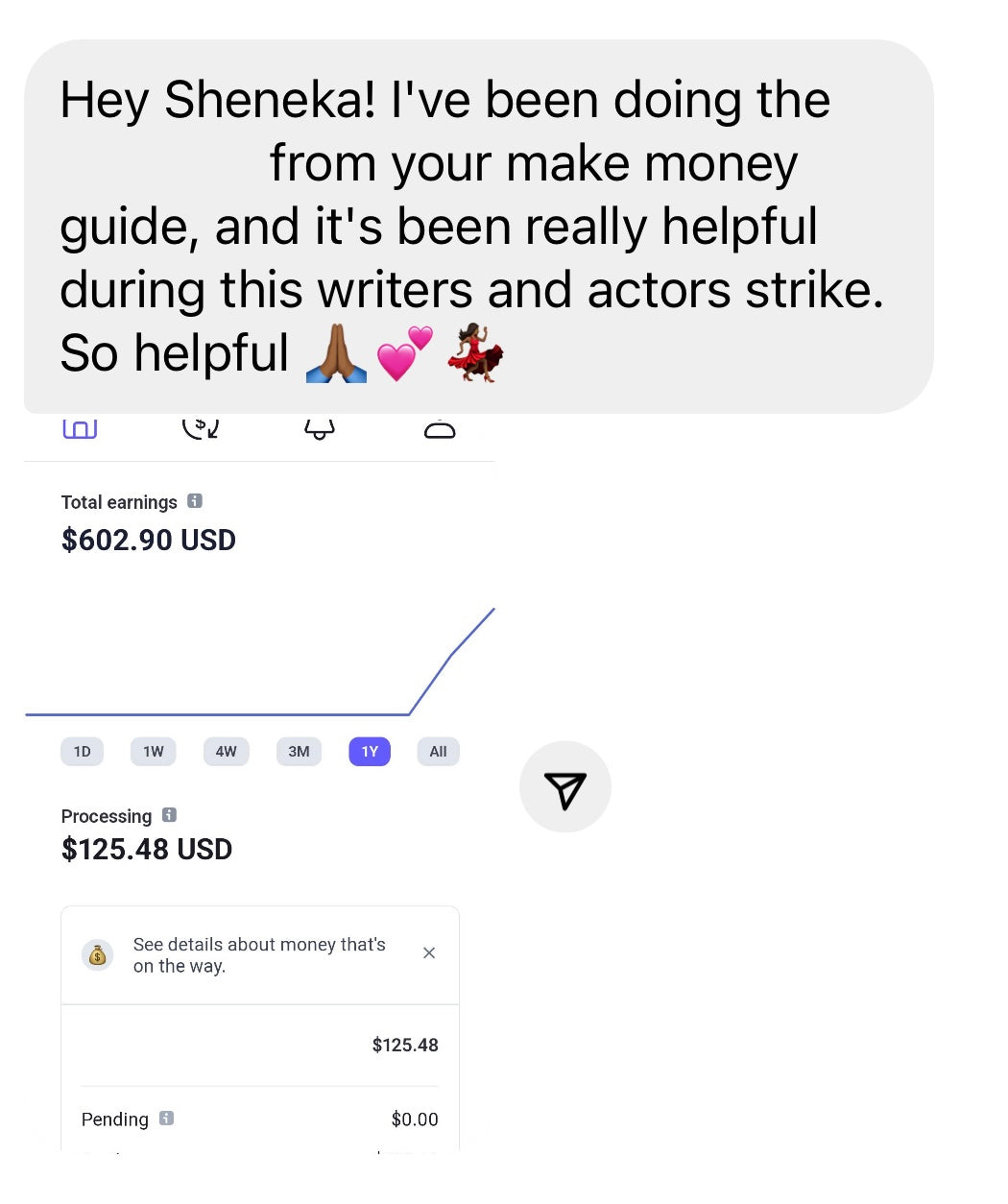Image resolution: width=1008 pixels, height=1204 pixels.
Task: Dismiss the money on the way card
Action: click(429, 953)
